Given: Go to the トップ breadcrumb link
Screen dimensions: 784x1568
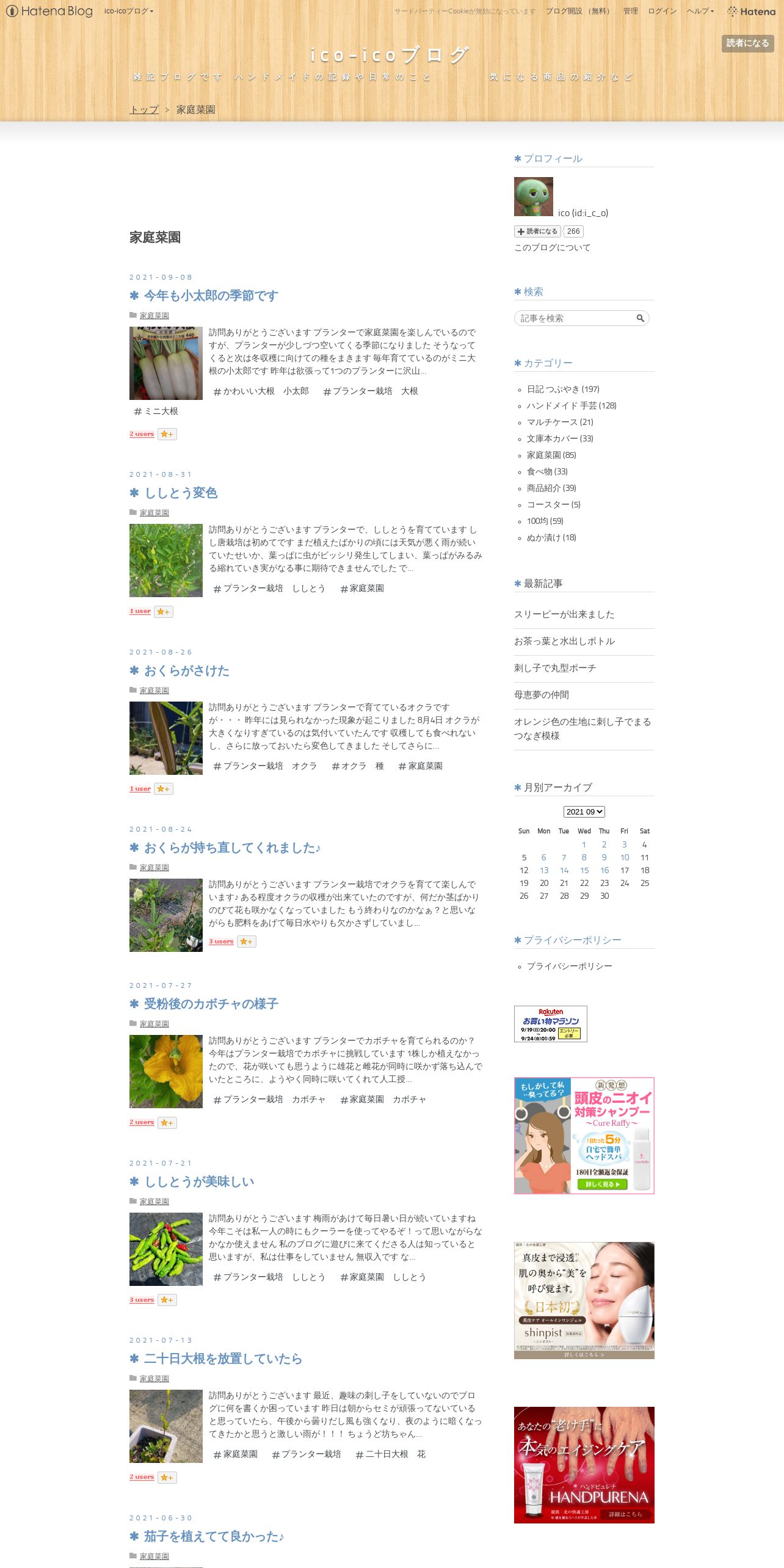Looking at the screenshot, I should (143, 110).
